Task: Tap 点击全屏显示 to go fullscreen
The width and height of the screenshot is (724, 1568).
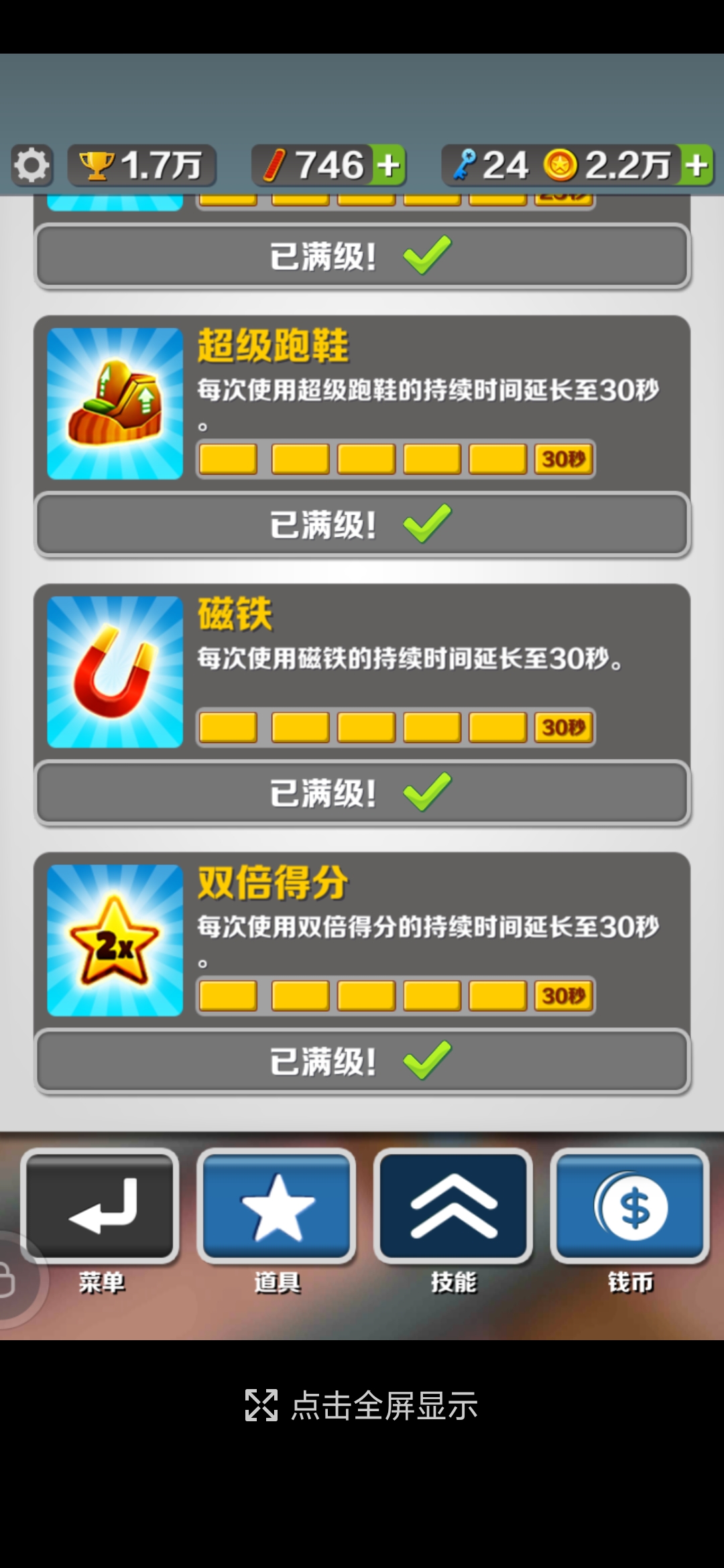Action: [x=362, y=1405]
